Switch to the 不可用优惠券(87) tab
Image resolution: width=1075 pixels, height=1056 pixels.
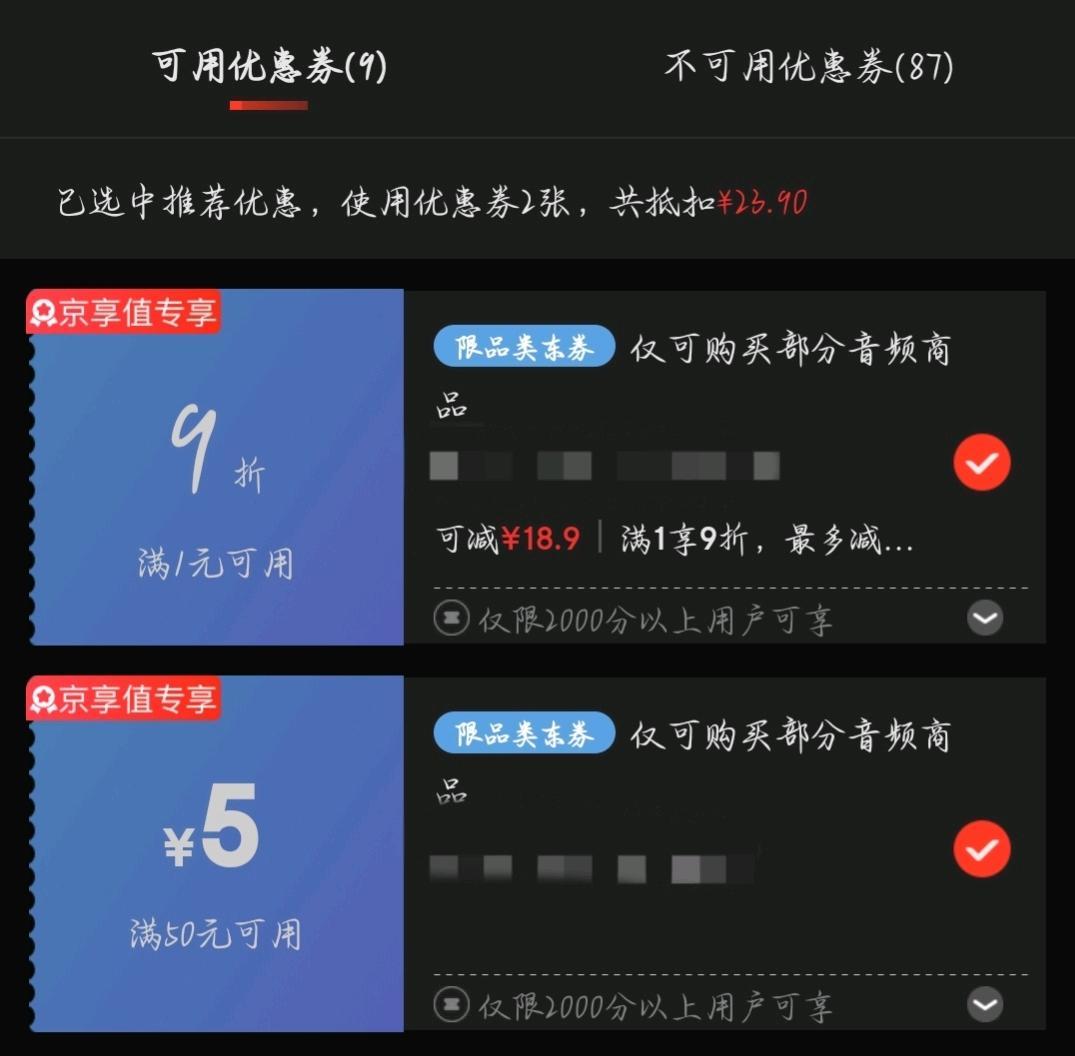pyautogui.click(x=808, y=68)
